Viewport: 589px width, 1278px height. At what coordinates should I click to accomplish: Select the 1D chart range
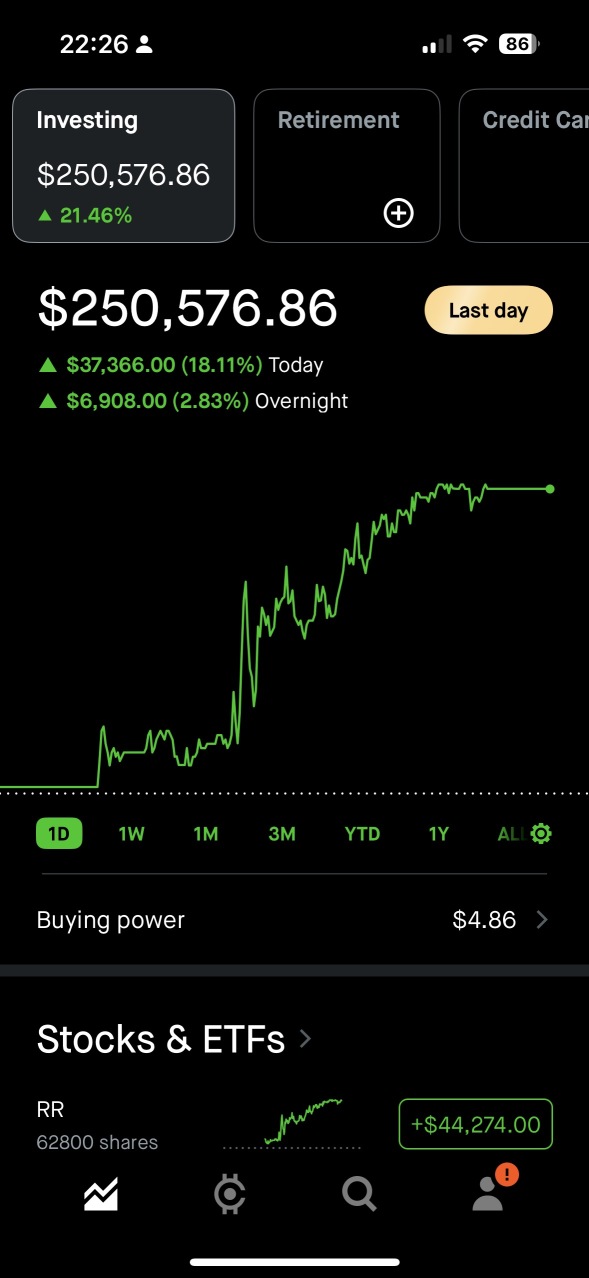point(59,833)
